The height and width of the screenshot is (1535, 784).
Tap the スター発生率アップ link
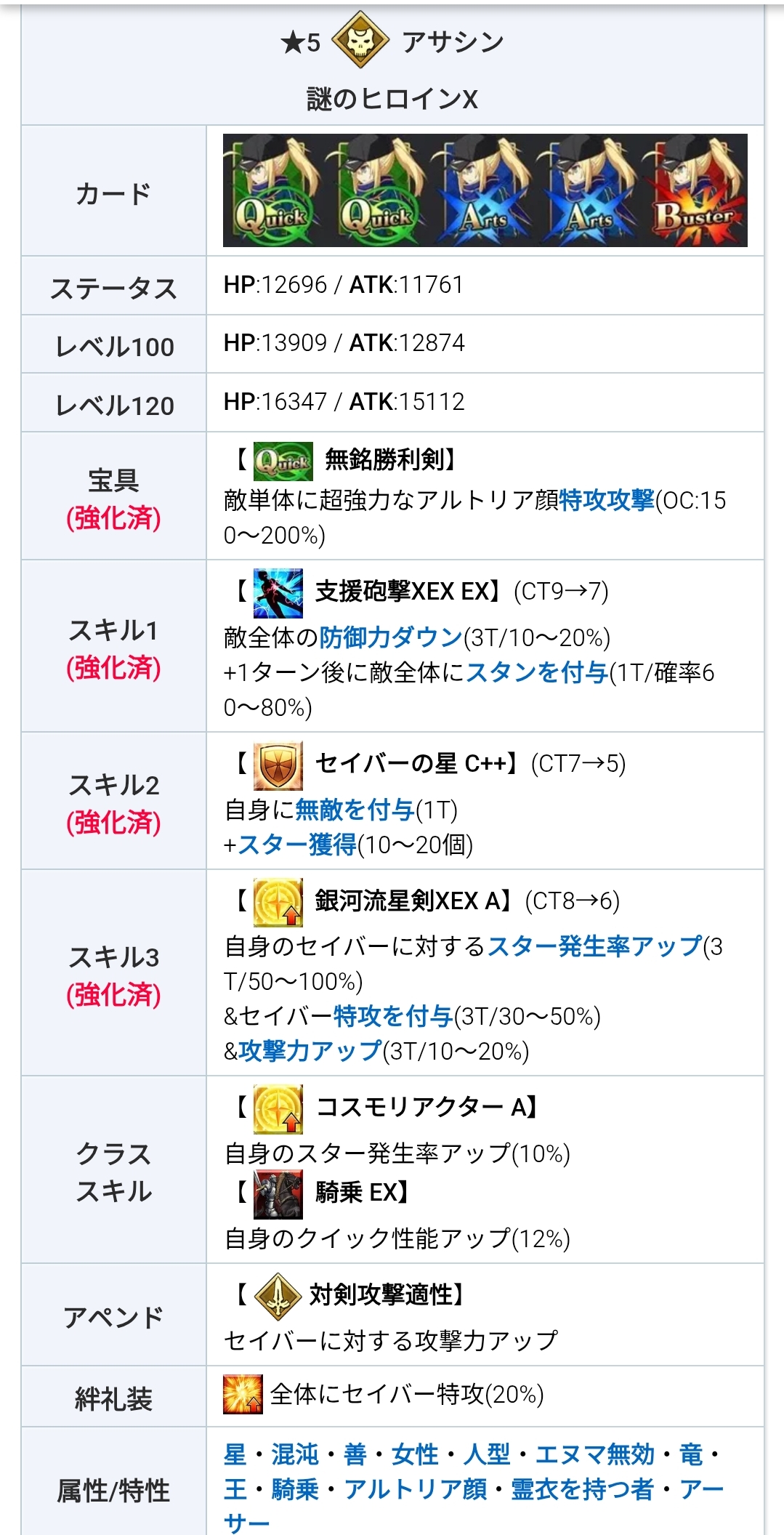[x=594, y=946]
